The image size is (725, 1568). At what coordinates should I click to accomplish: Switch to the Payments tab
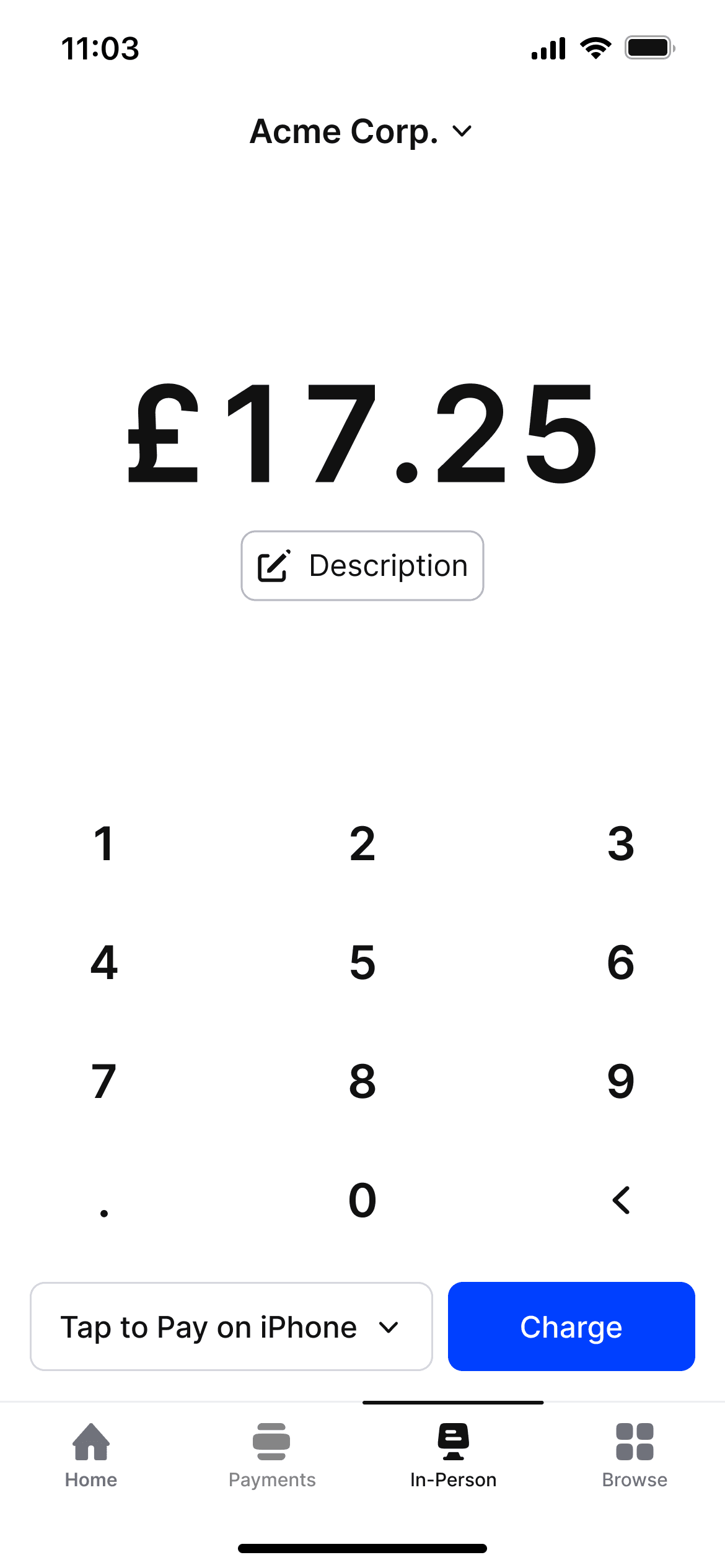[272, 1455]
